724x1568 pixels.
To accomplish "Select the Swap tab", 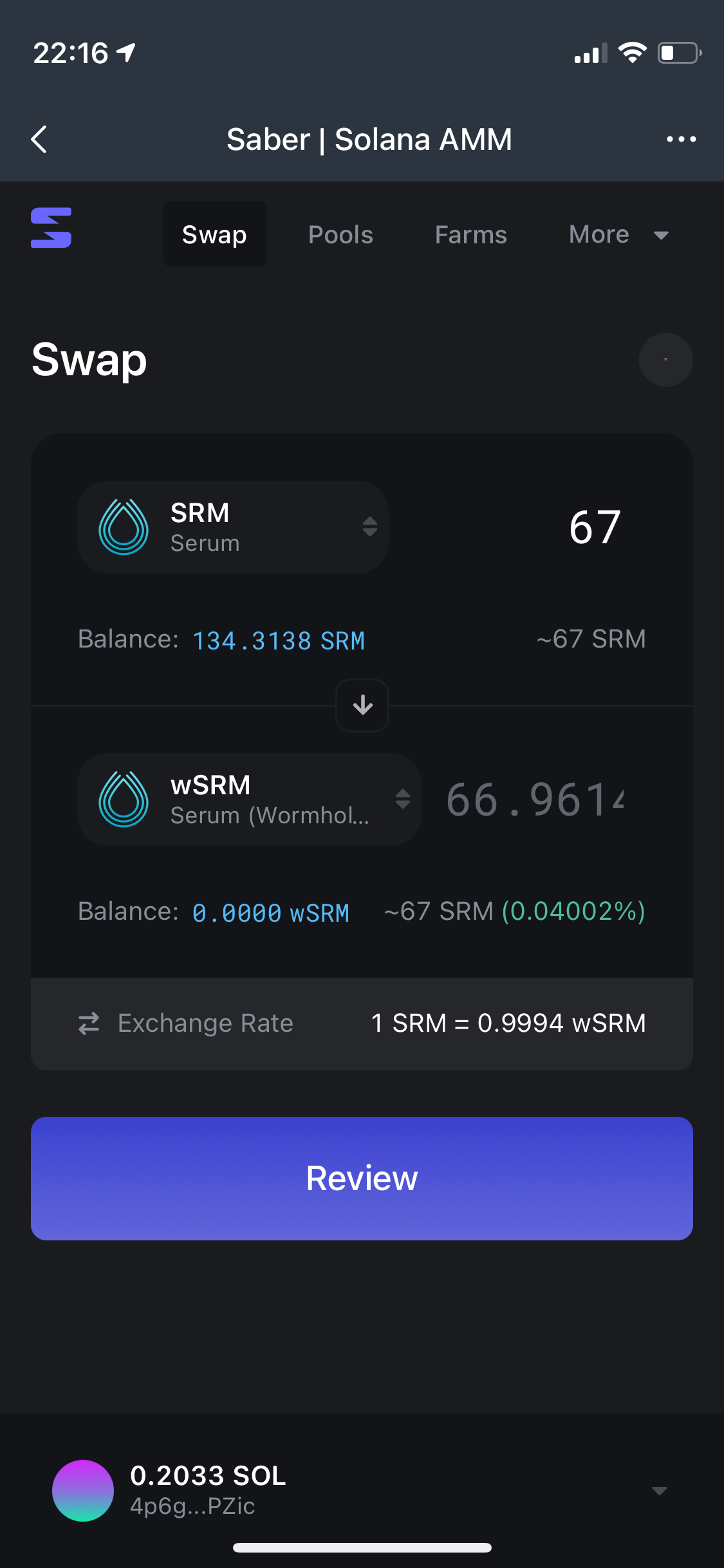I will [214, 234].
